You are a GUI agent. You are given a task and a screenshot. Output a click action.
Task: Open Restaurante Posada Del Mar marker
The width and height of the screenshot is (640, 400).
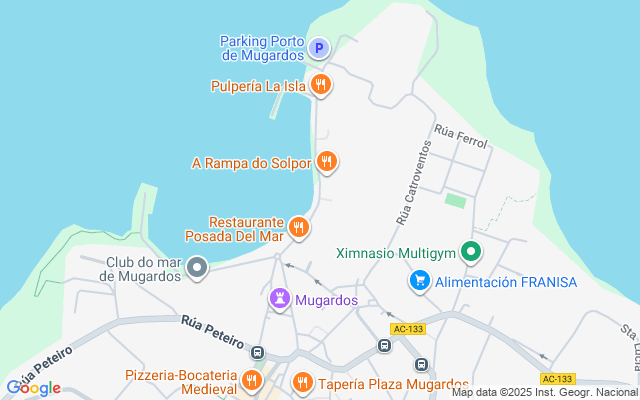299,228
